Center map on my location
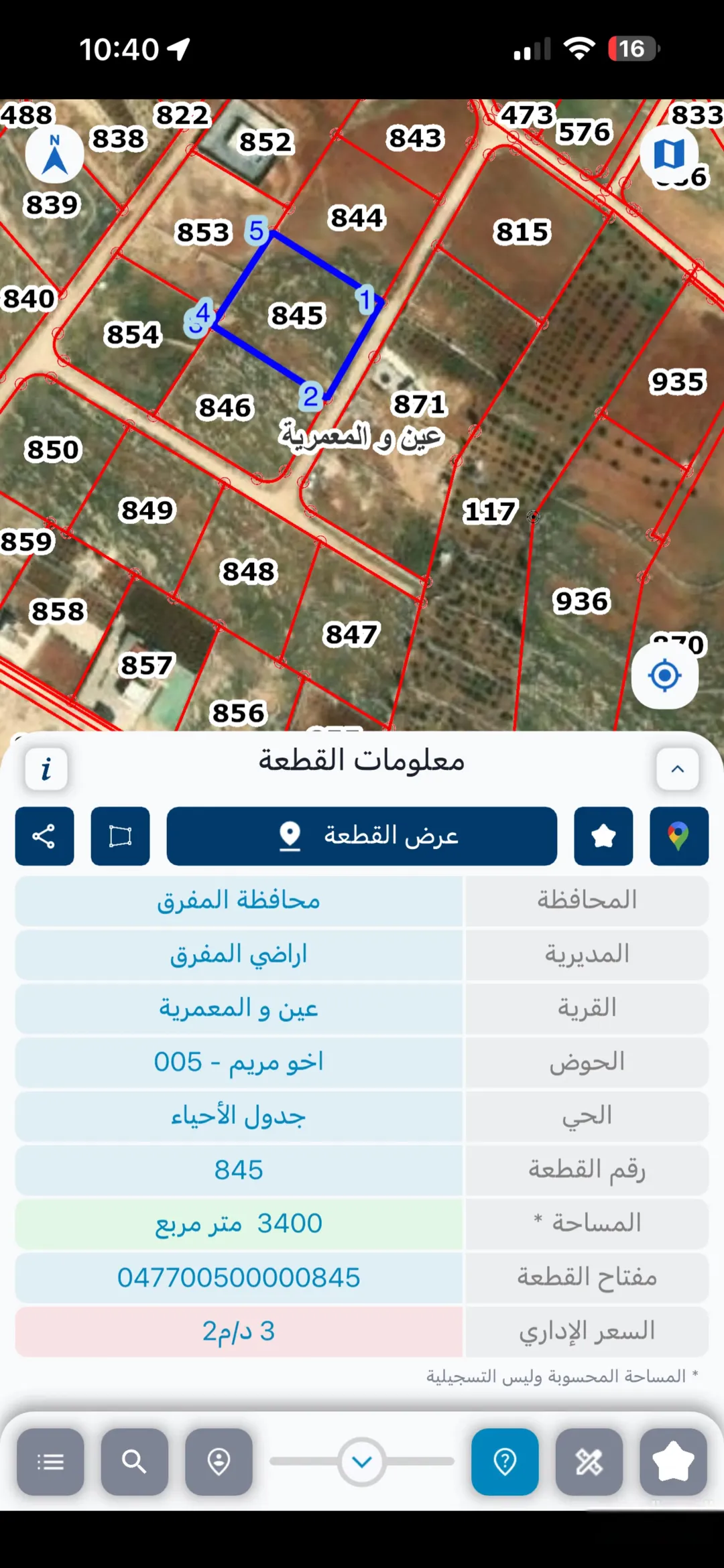 [x=665, y=675]
